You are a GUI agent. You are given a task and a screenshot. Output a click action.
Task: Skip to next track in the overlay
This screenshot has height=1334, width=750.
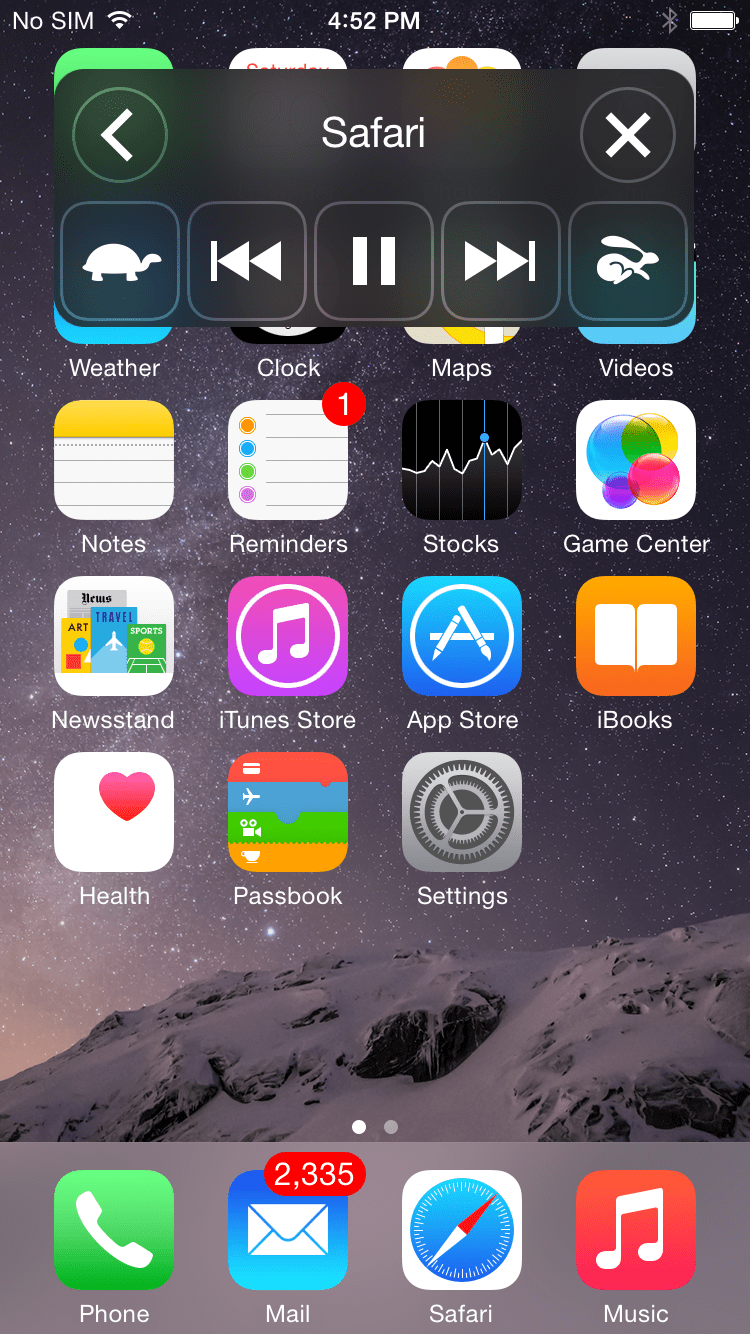click(x=500, y=262)
